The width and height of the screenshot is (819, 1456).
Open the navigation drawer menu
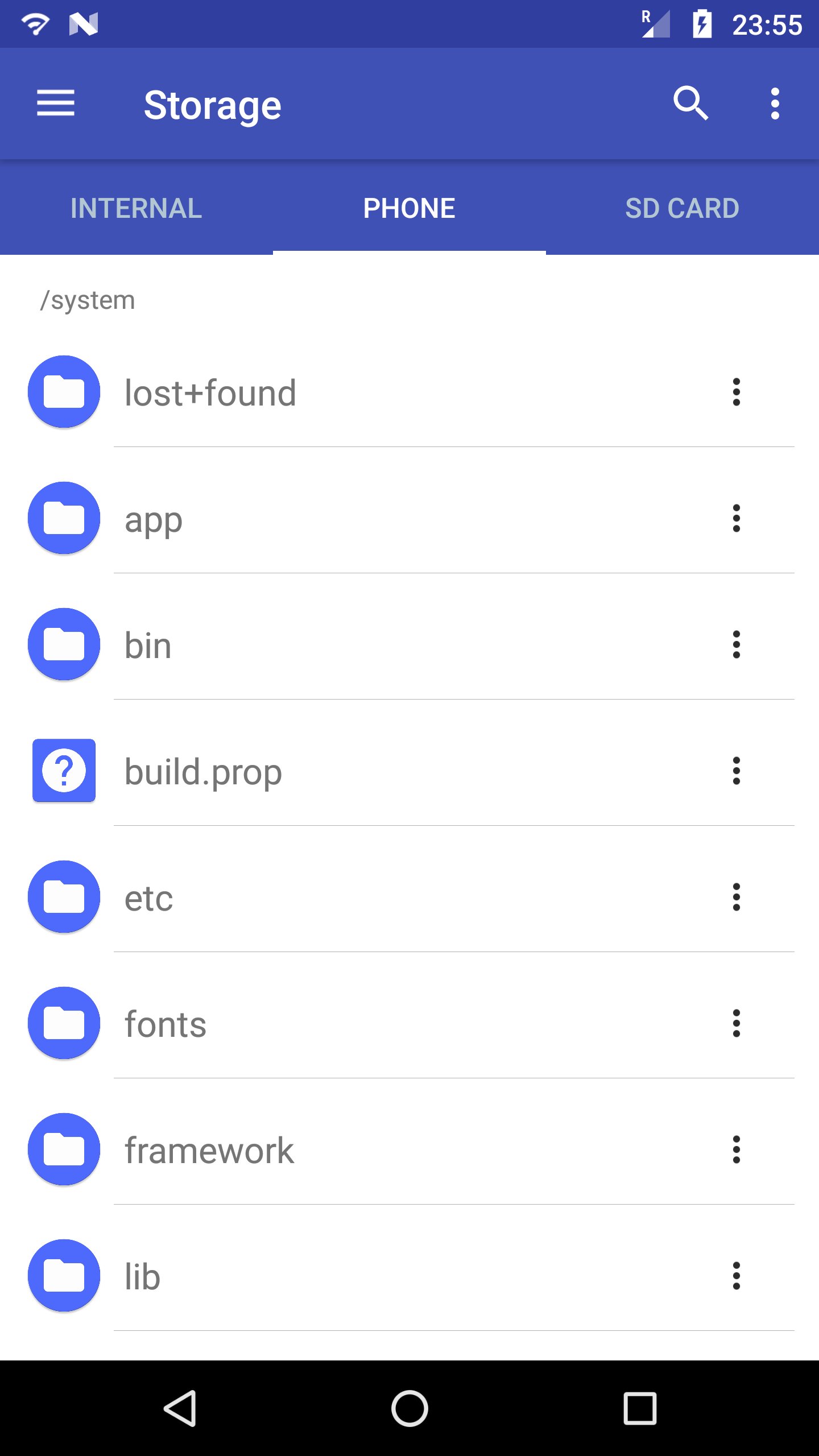56,104
